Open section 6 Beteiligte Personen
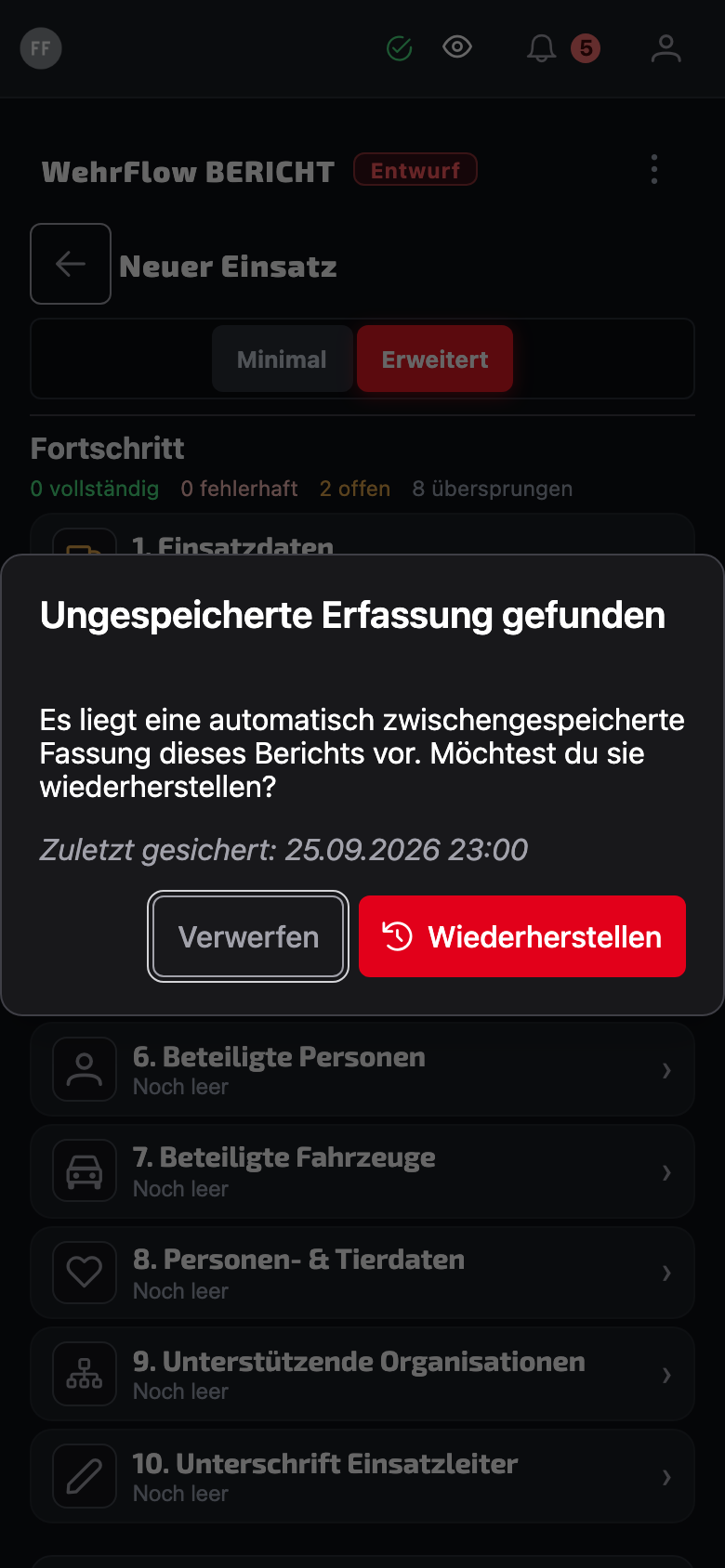725x1568 pixels. (x=362, y=1069)
